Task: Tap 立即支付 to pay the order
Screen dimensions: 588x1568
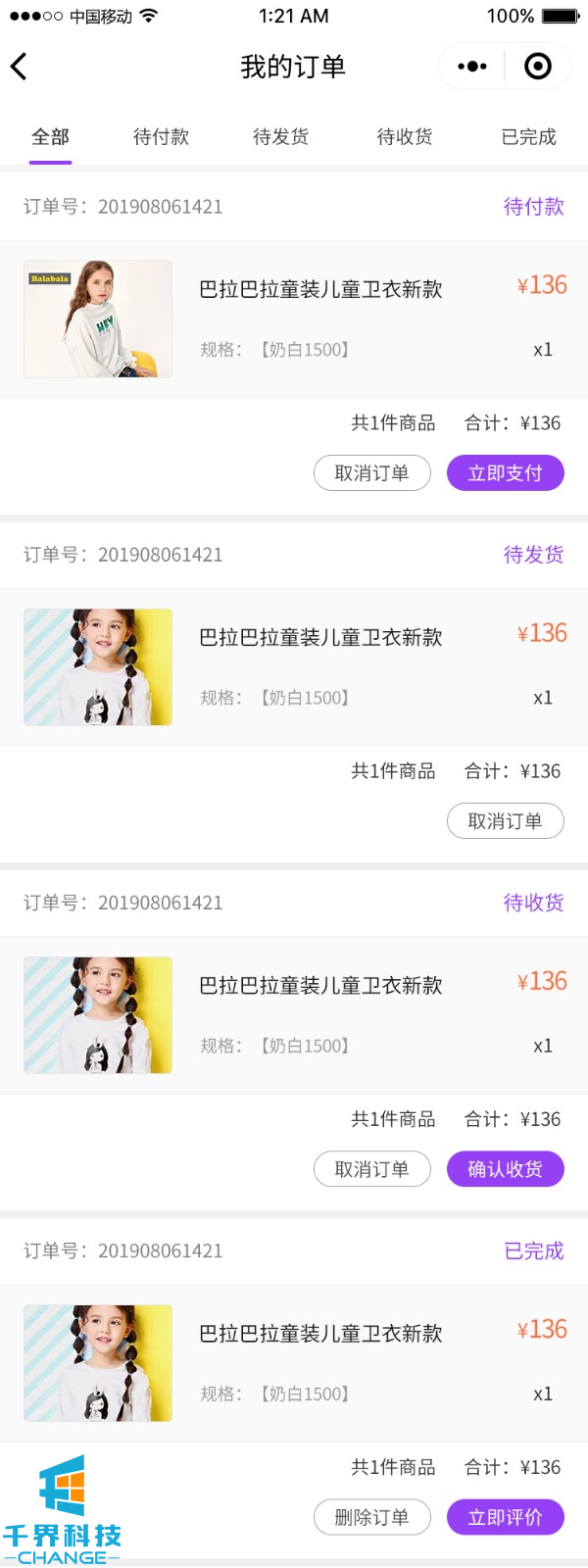Action: pos(505,473)
